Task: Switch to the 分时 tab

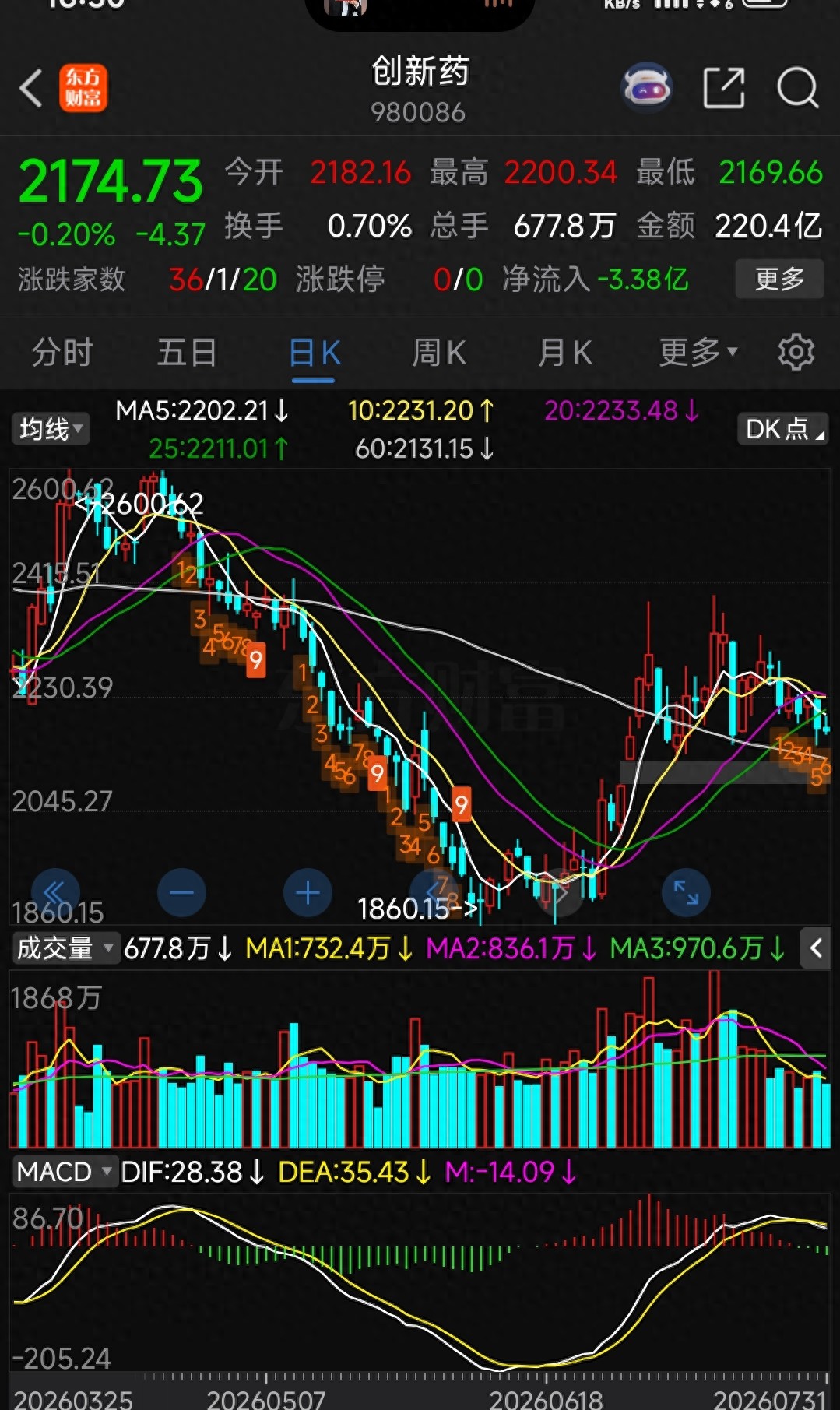Action: tap(62, 353)
